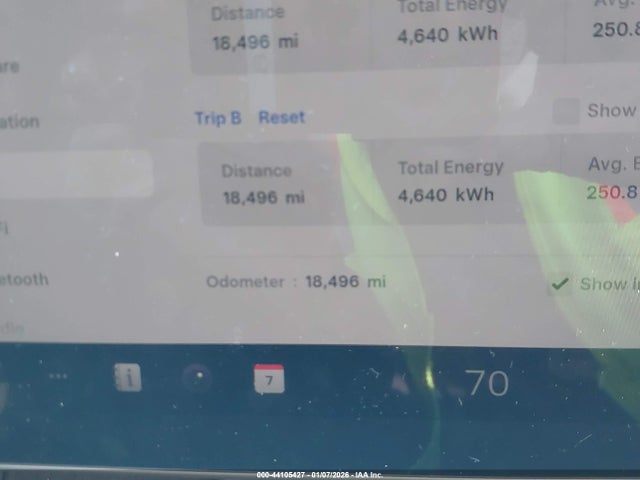
Task: Uncheck the Show option beside the odometer
Action: (x=561, y=284)
